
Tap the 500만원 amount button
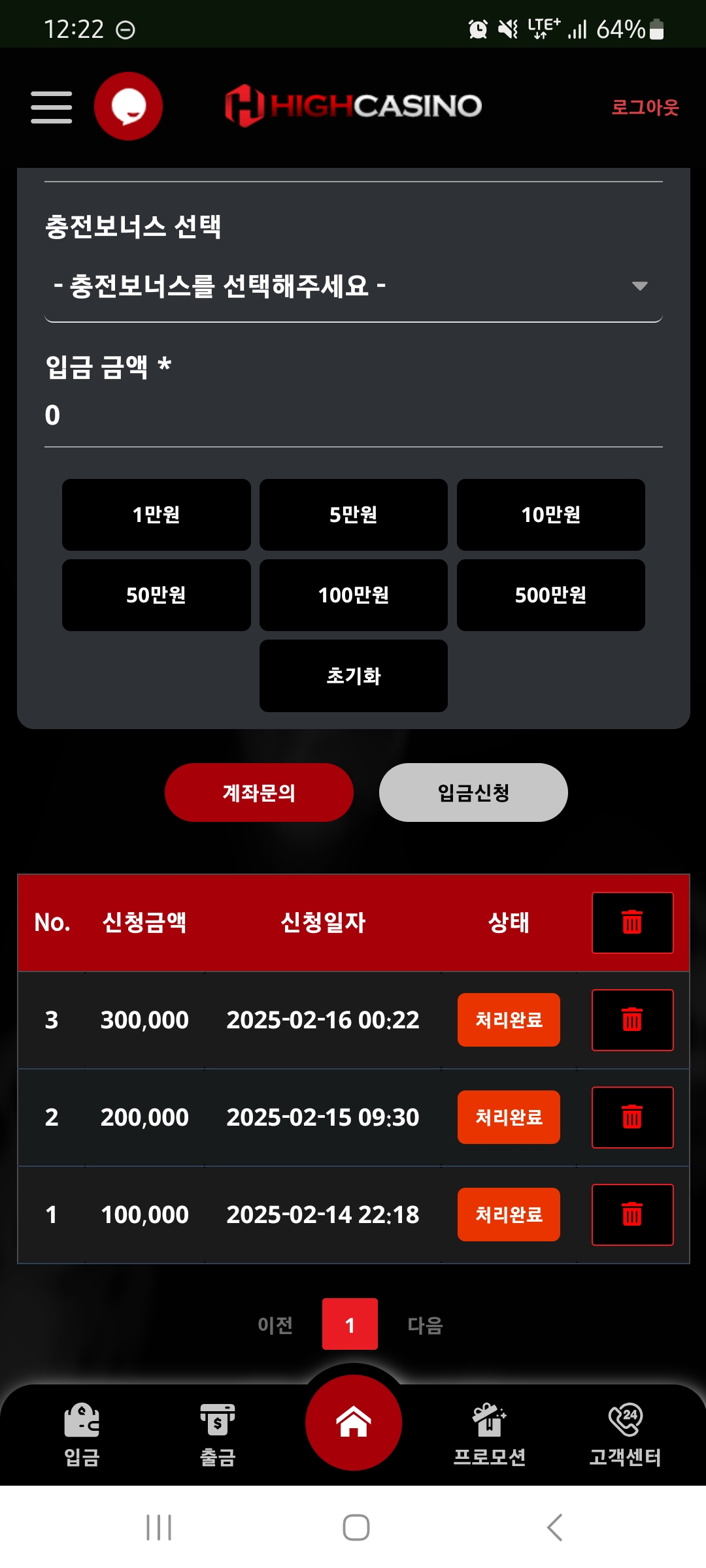[x=550, y=595]
